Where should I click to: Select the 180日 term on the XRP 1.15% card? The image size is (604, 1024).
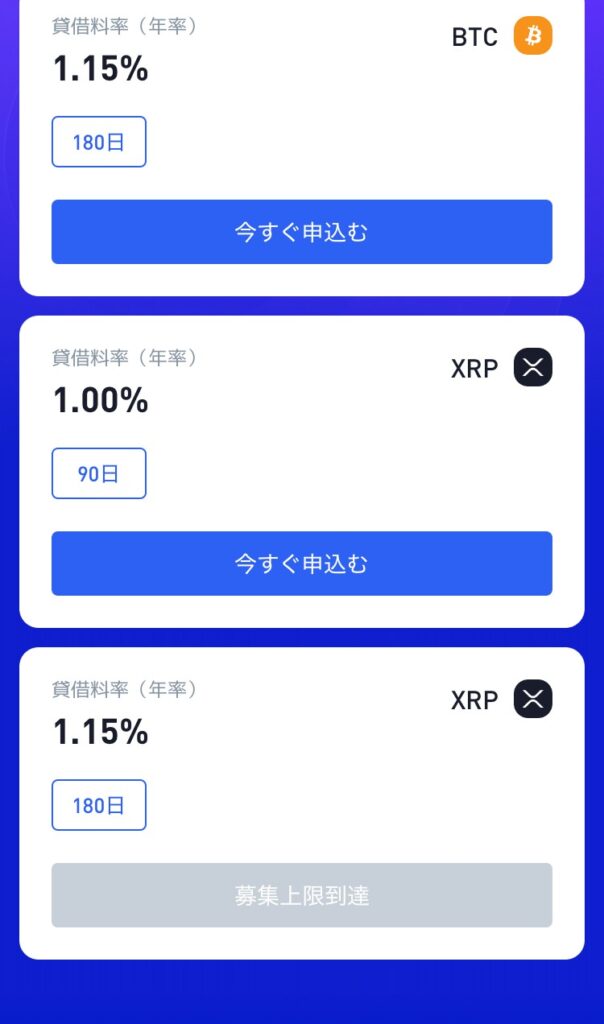(99, 805)
